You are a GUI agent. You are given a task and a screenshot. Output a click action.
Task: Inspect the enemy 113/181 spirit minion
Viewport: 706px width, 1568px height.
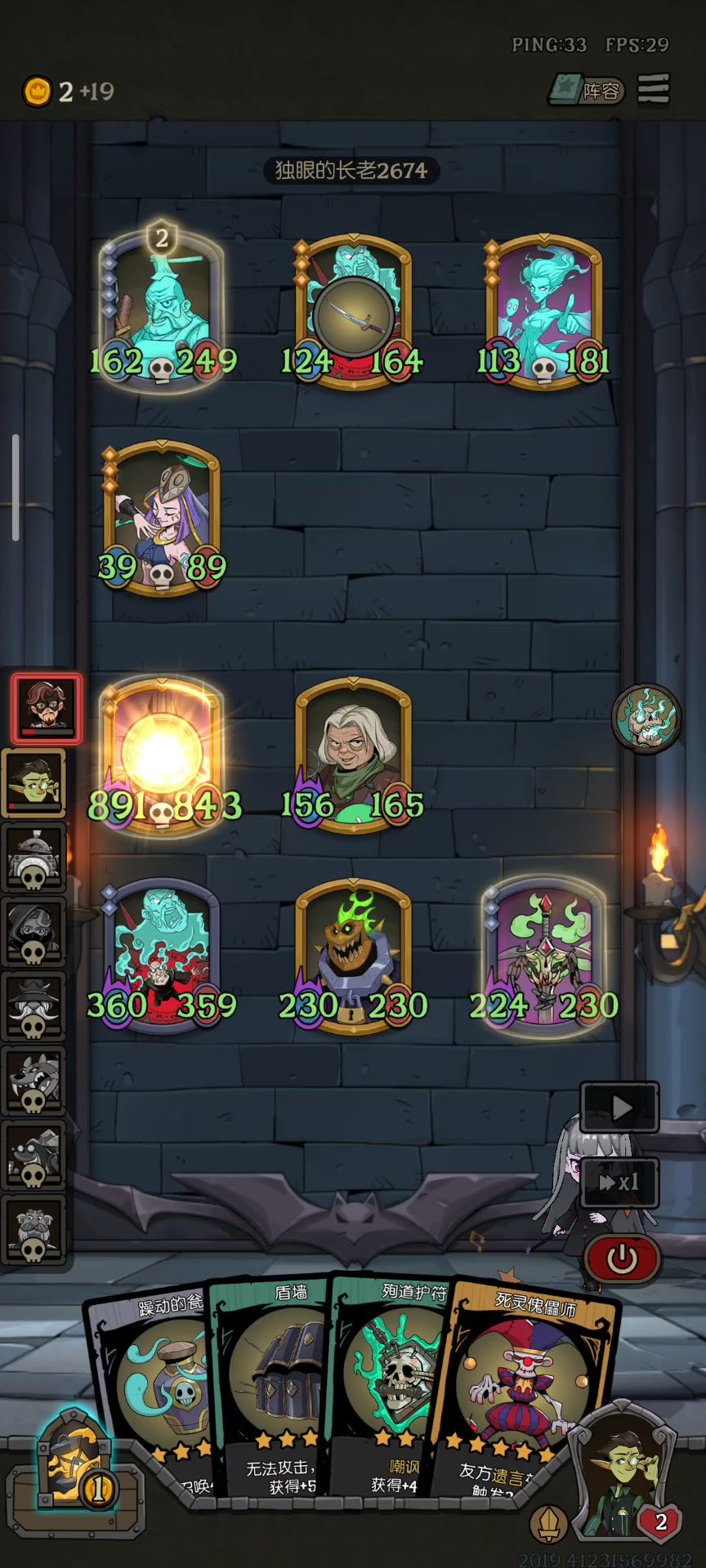pos(543,310)
